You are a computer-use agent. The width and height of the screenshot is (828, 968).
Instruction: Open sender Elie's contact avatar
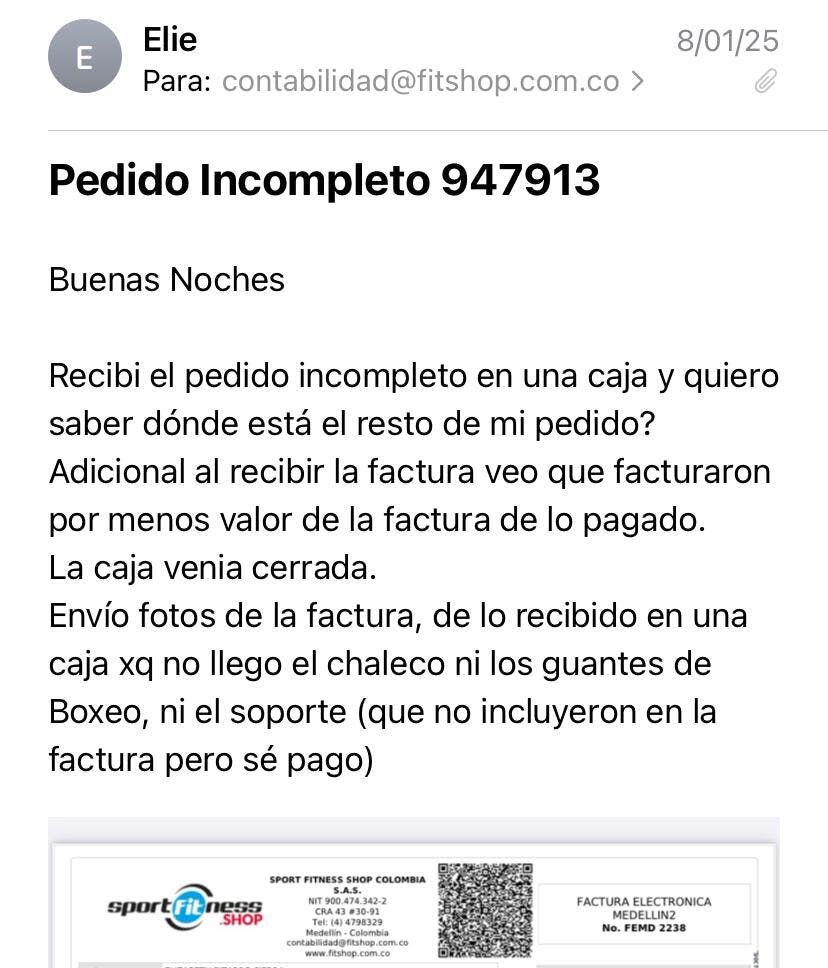tap(85, 57)
